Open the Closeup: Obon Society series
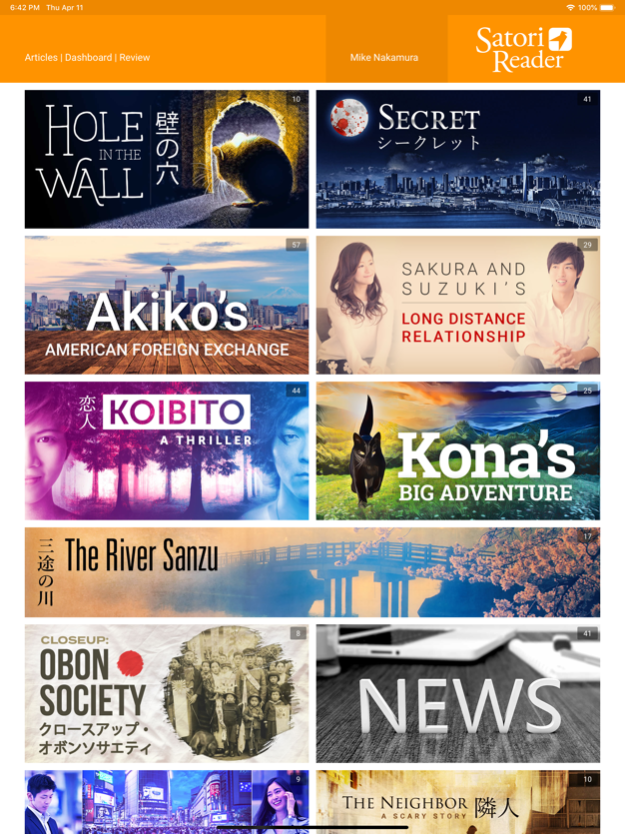 pos(166,694)
